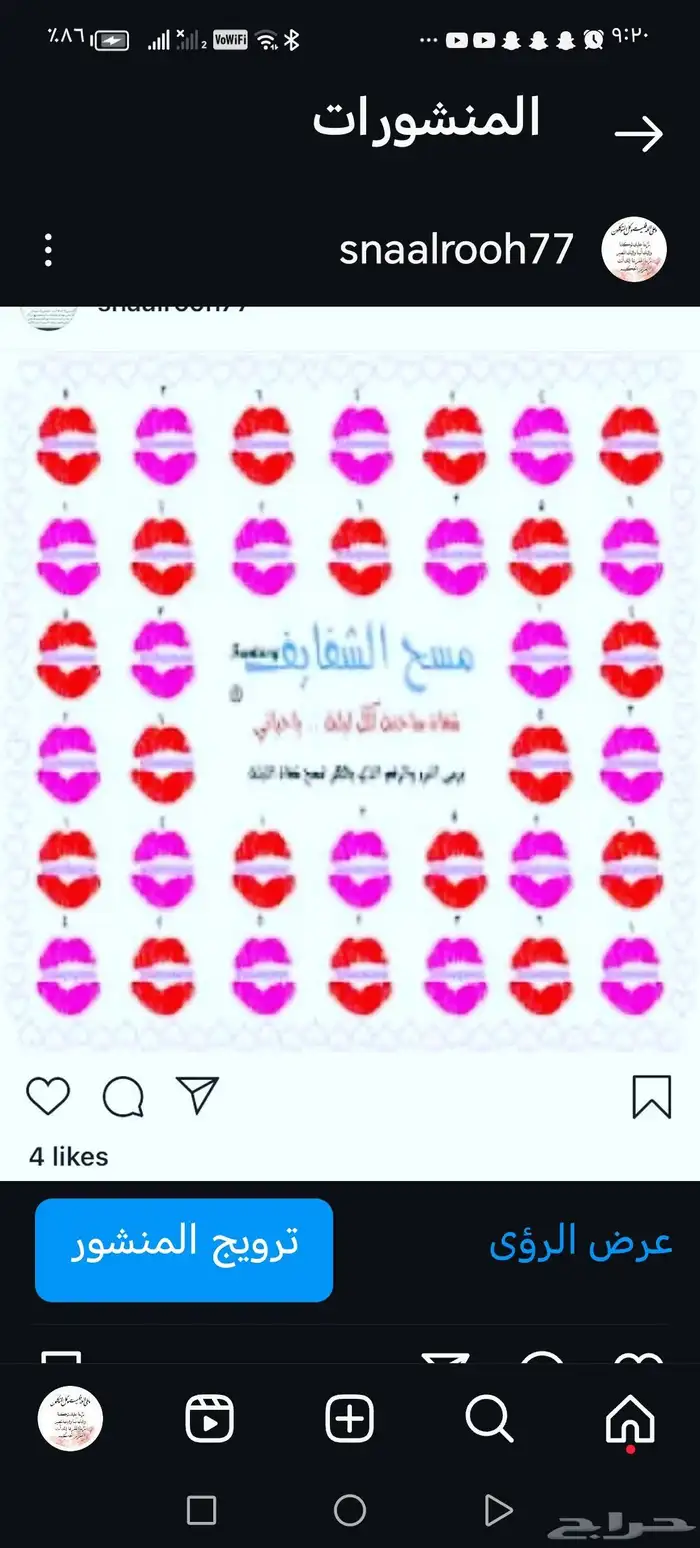Bookmark this post
Screen dimensions: 700x1548
651,1096
